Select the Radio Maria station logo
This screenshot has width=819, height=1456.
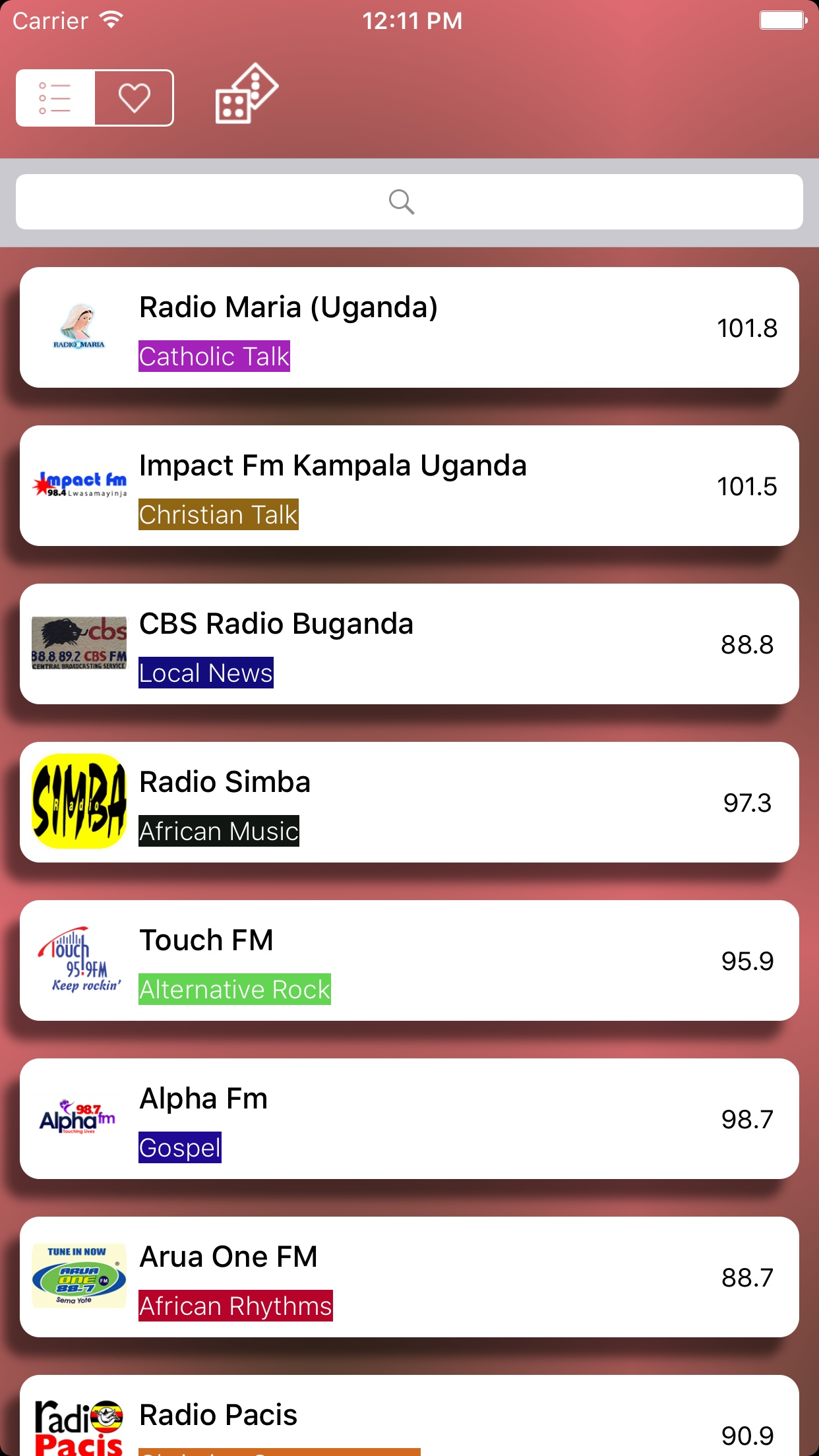78,326
